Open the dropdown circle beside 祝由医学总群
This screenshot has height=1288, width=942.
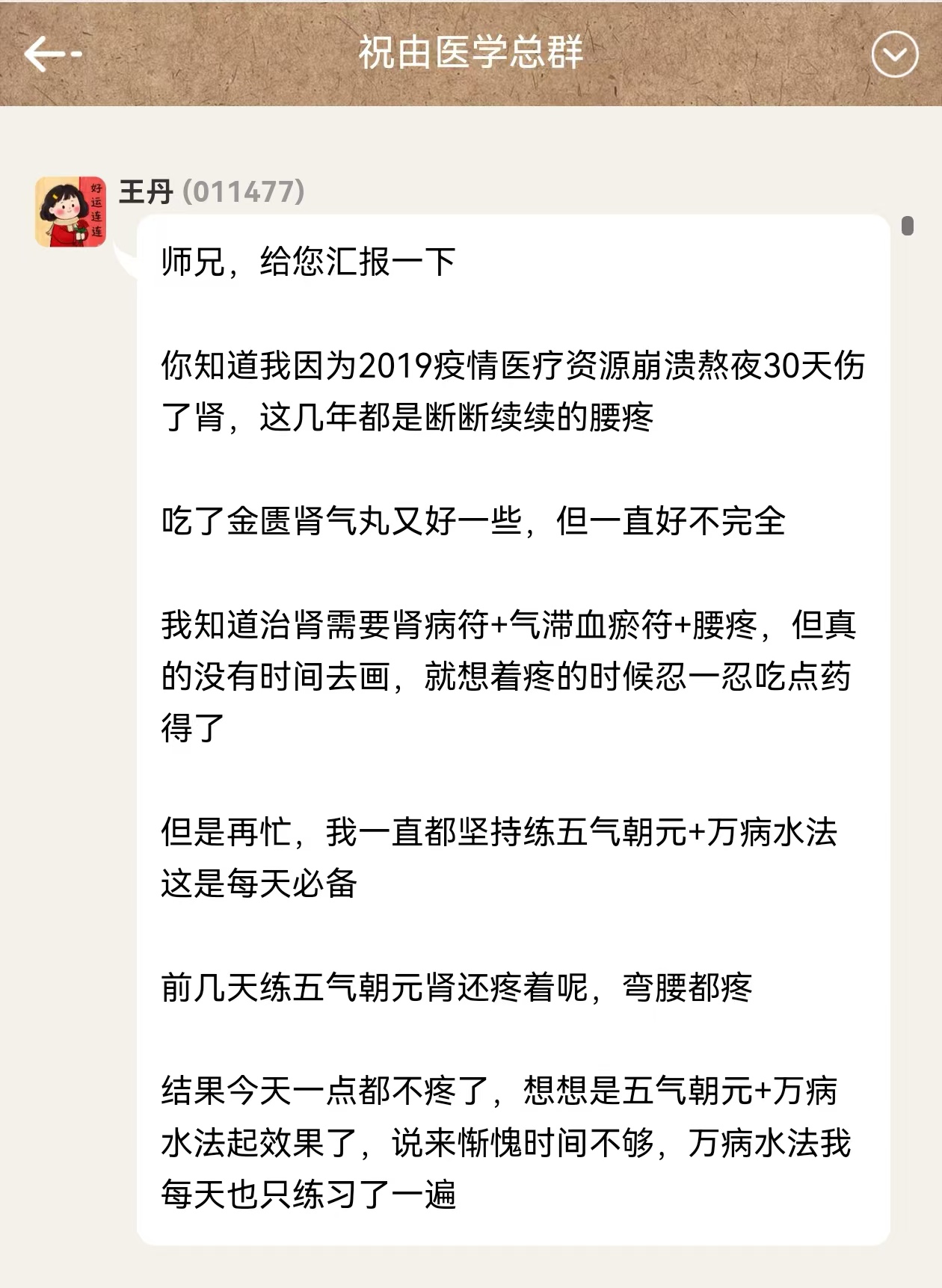pos(894,54)
